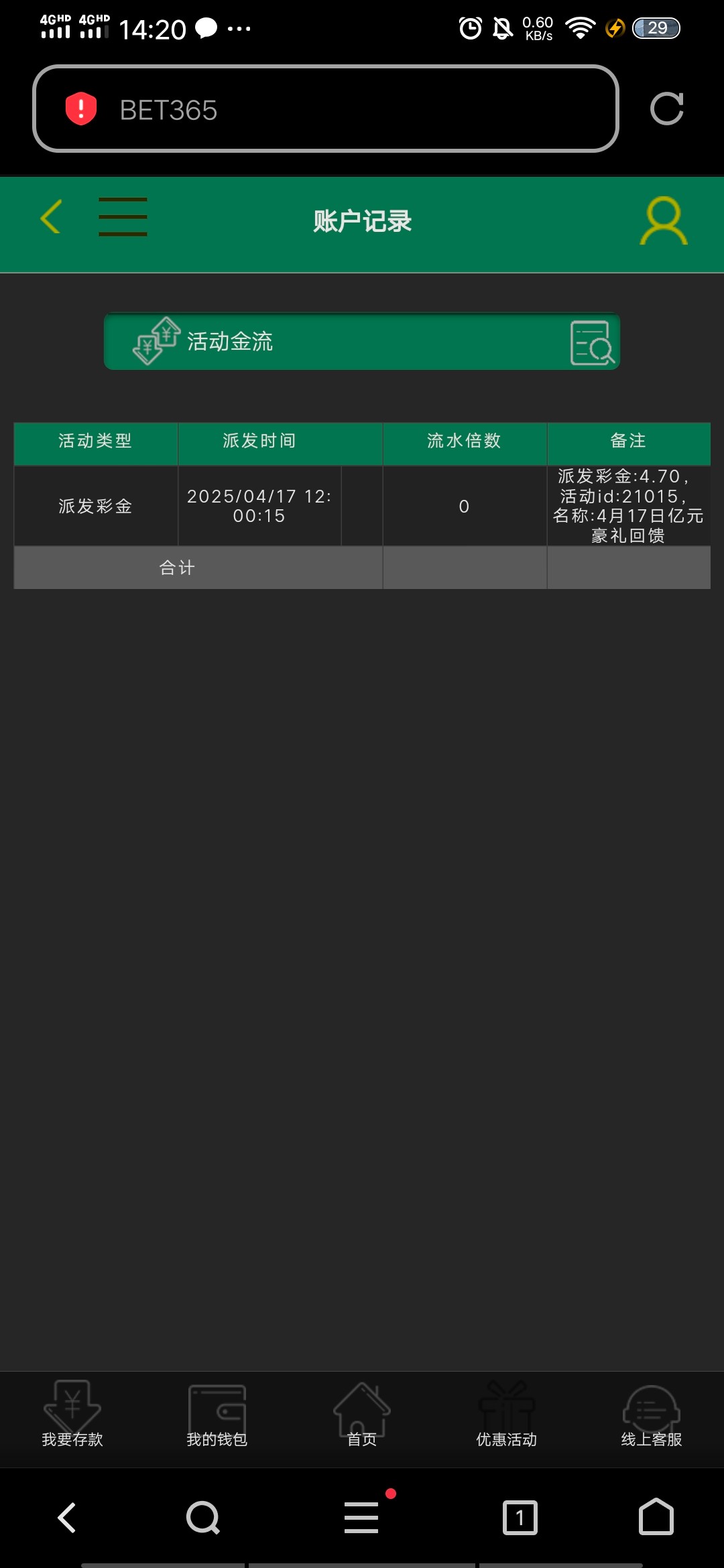Tap the BET365 address bar
The height and width of the screenshot is (1568, 724).
(x=325, y=109)
